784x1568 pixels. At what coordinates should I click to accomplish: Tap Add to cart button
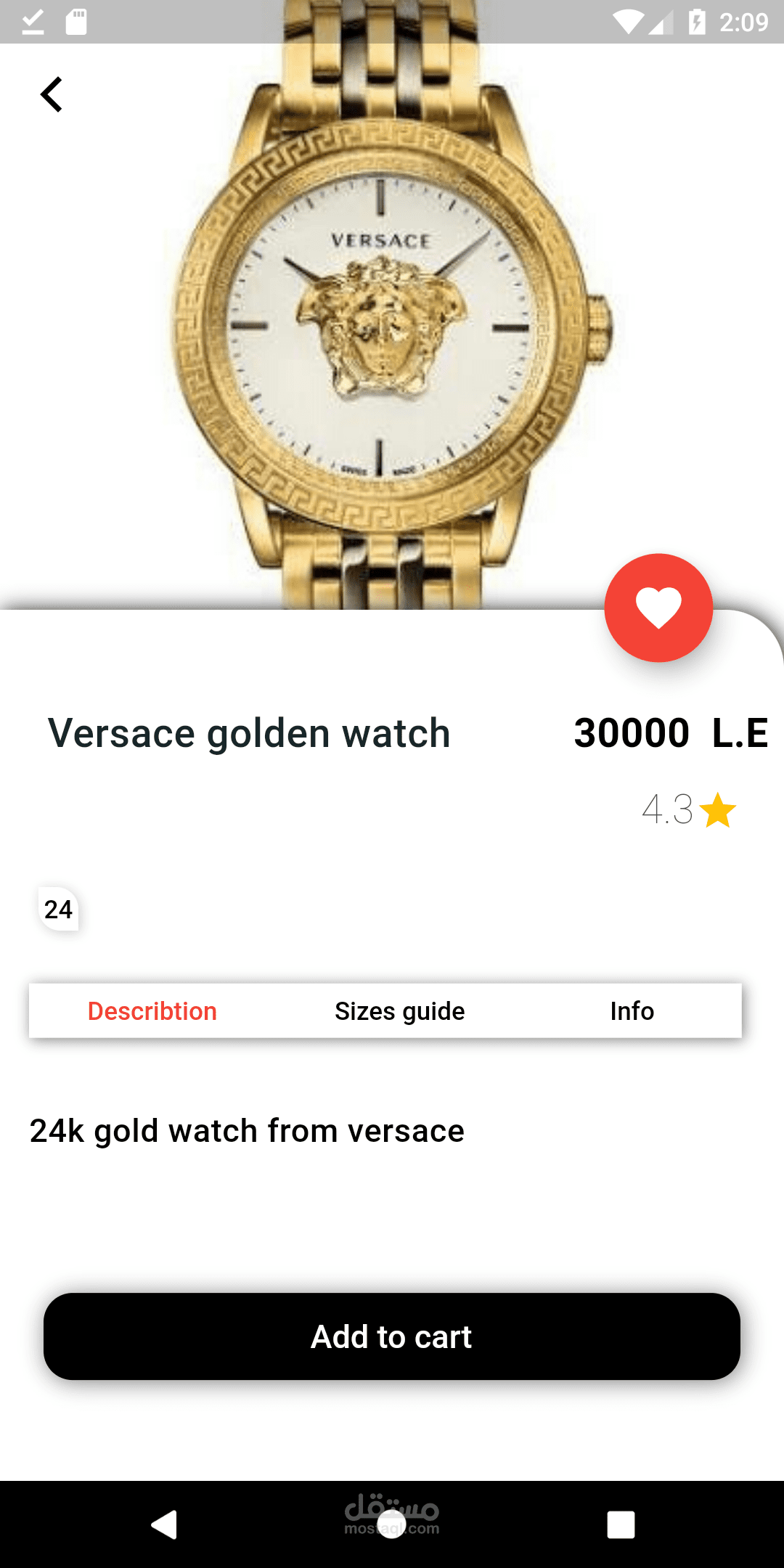(392, 1336)
